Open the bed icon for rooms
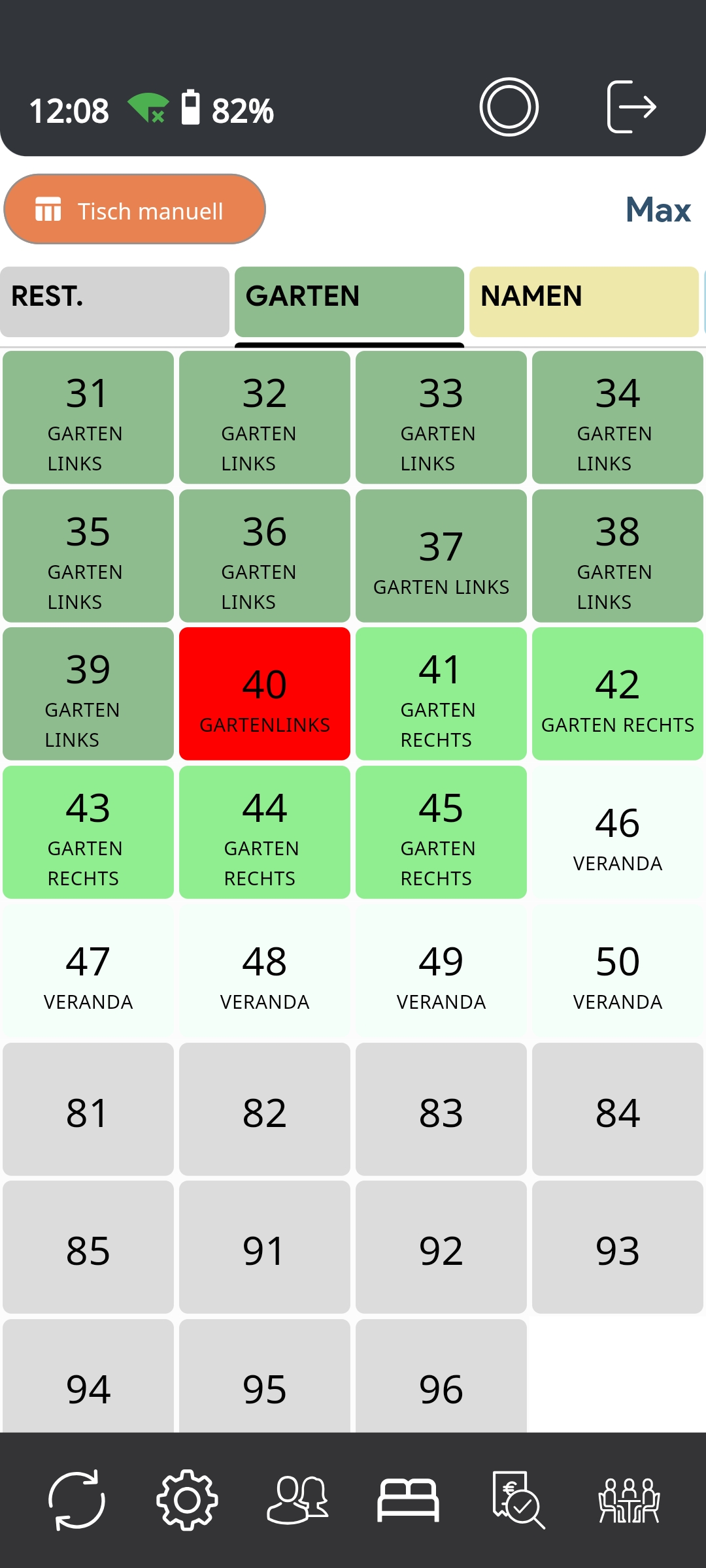 (408, 1499)
